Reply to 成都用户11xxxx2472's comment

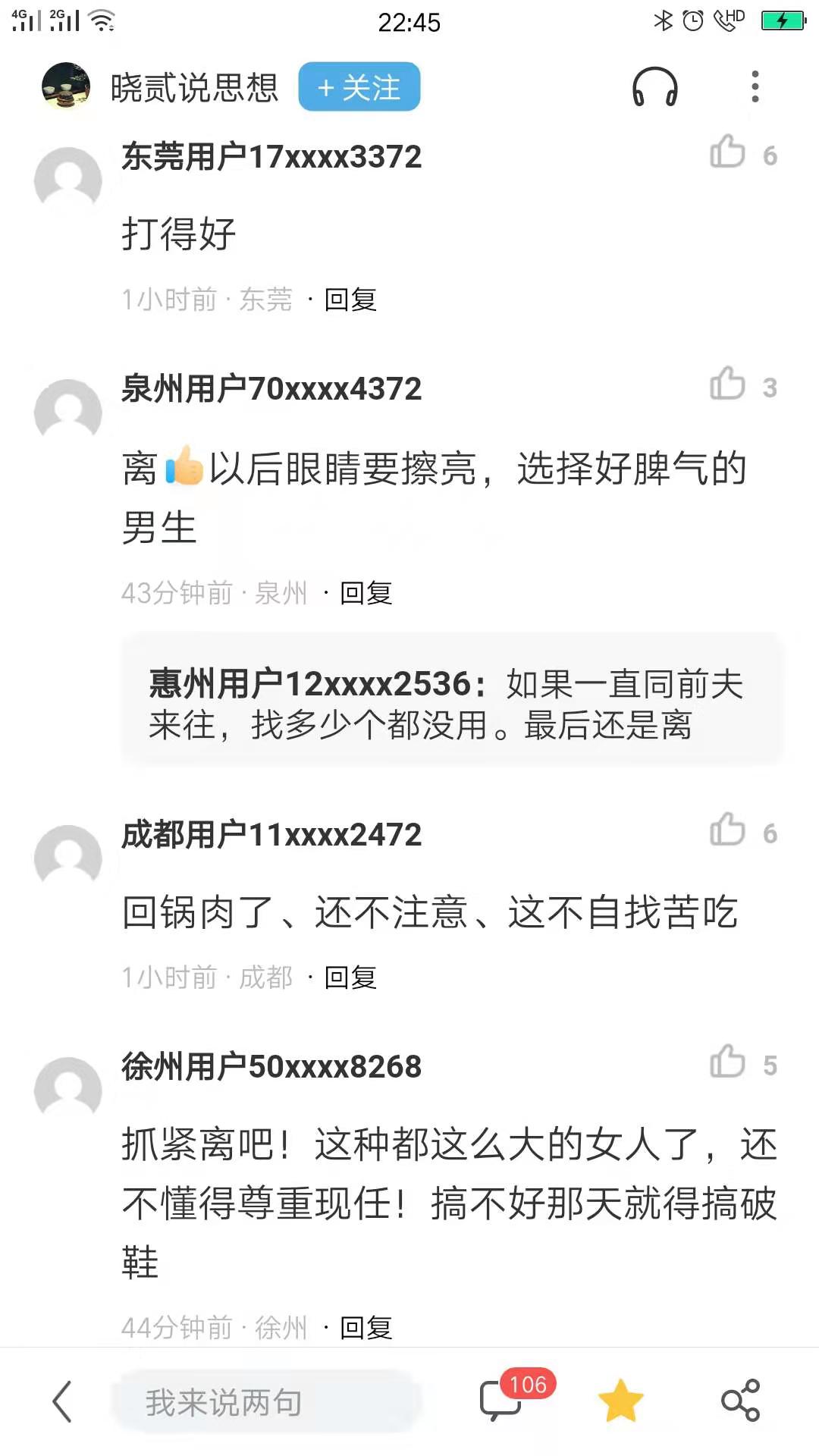(350, 977)
